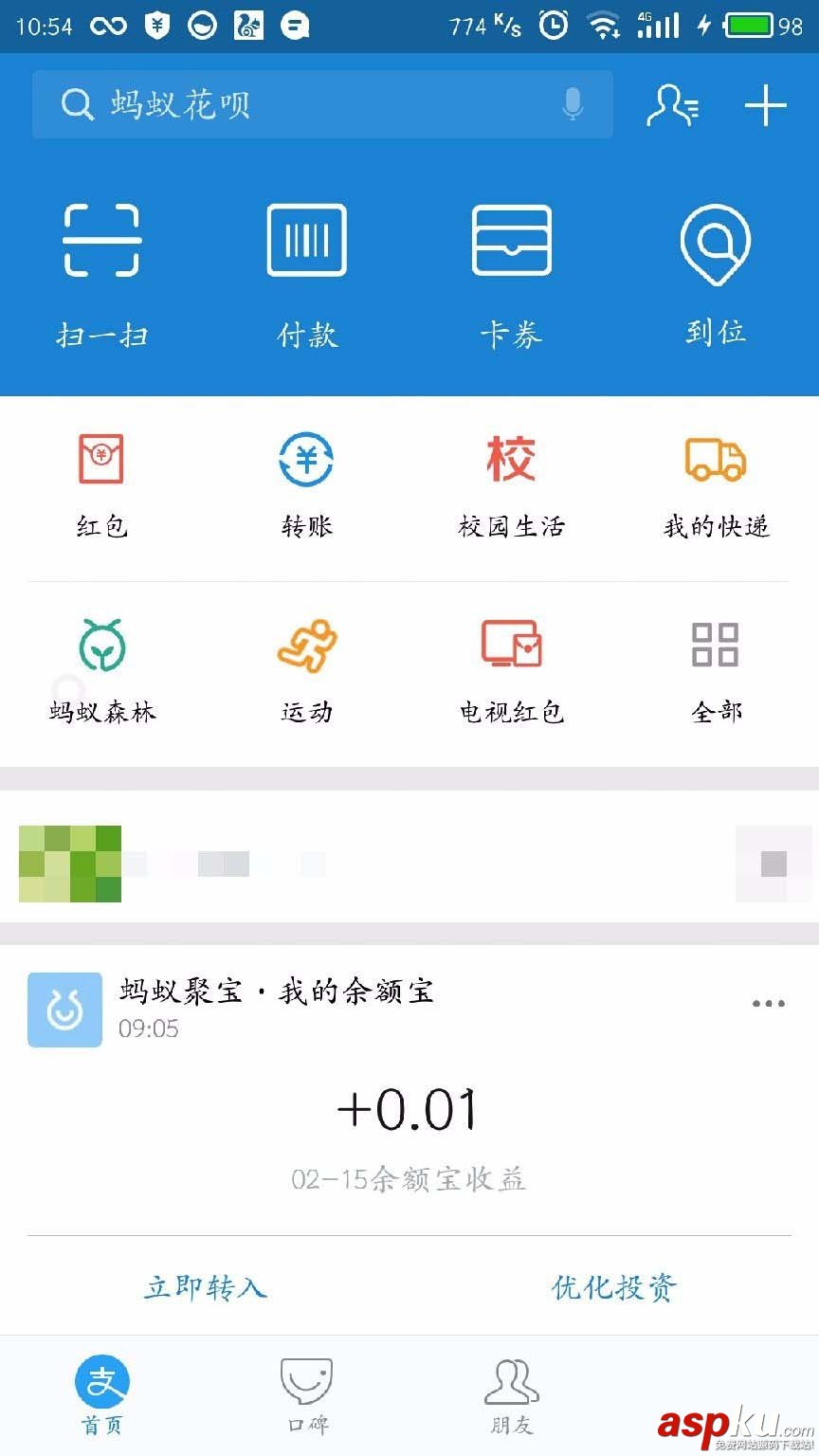
Task: Open 运动 sports feature
Action: tap(307, 669)
